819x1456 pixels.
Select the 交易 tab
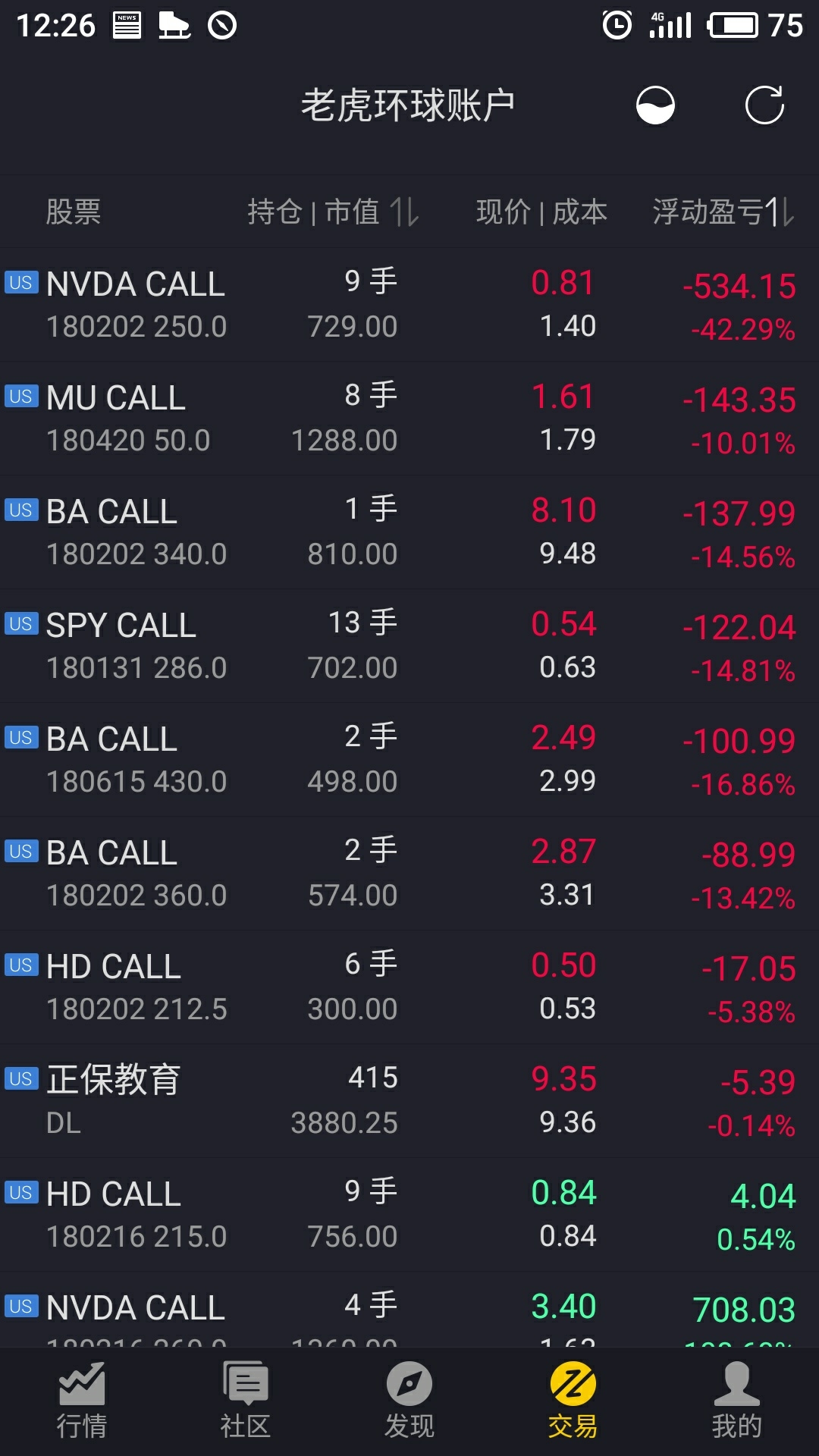573,1401
